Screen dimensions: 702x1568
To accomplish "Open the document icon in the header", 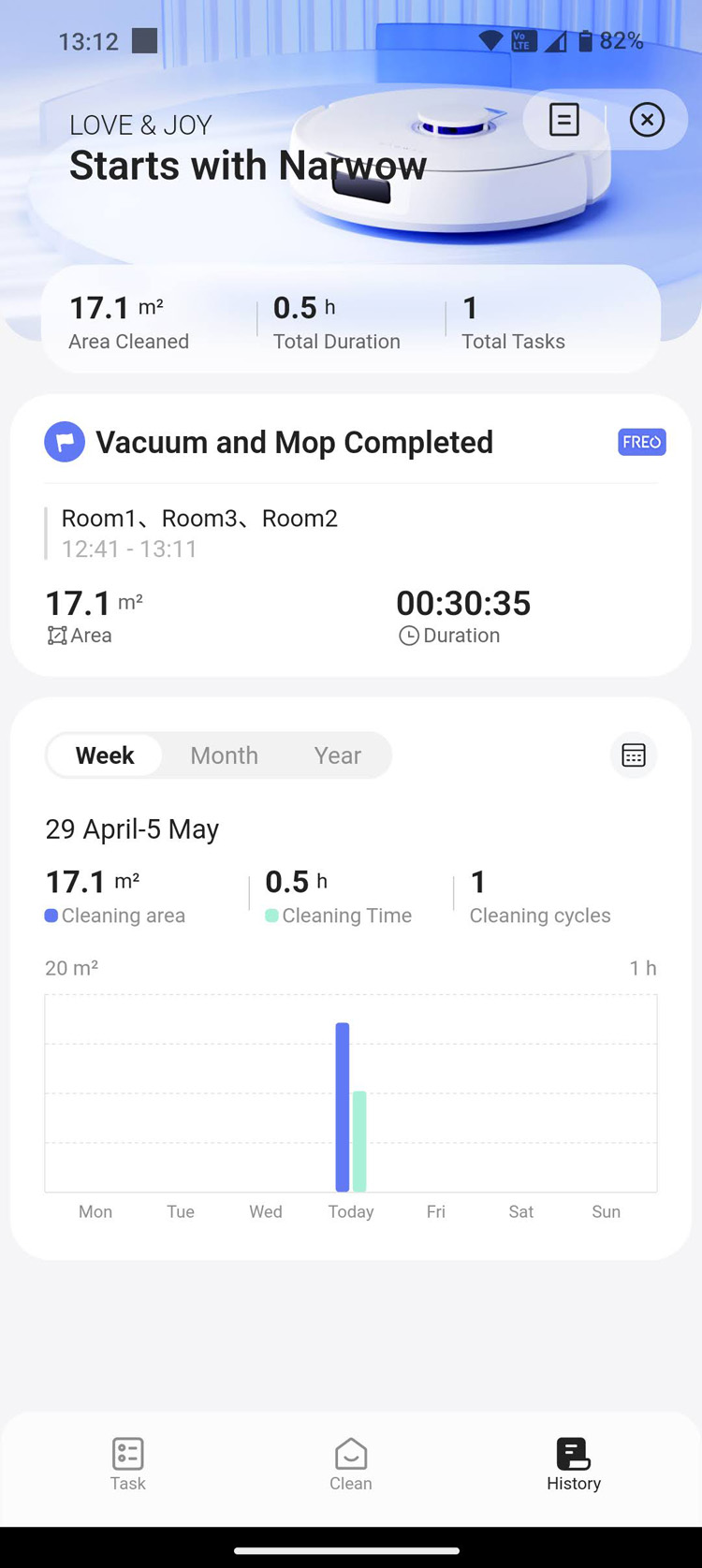I will 563,120.
